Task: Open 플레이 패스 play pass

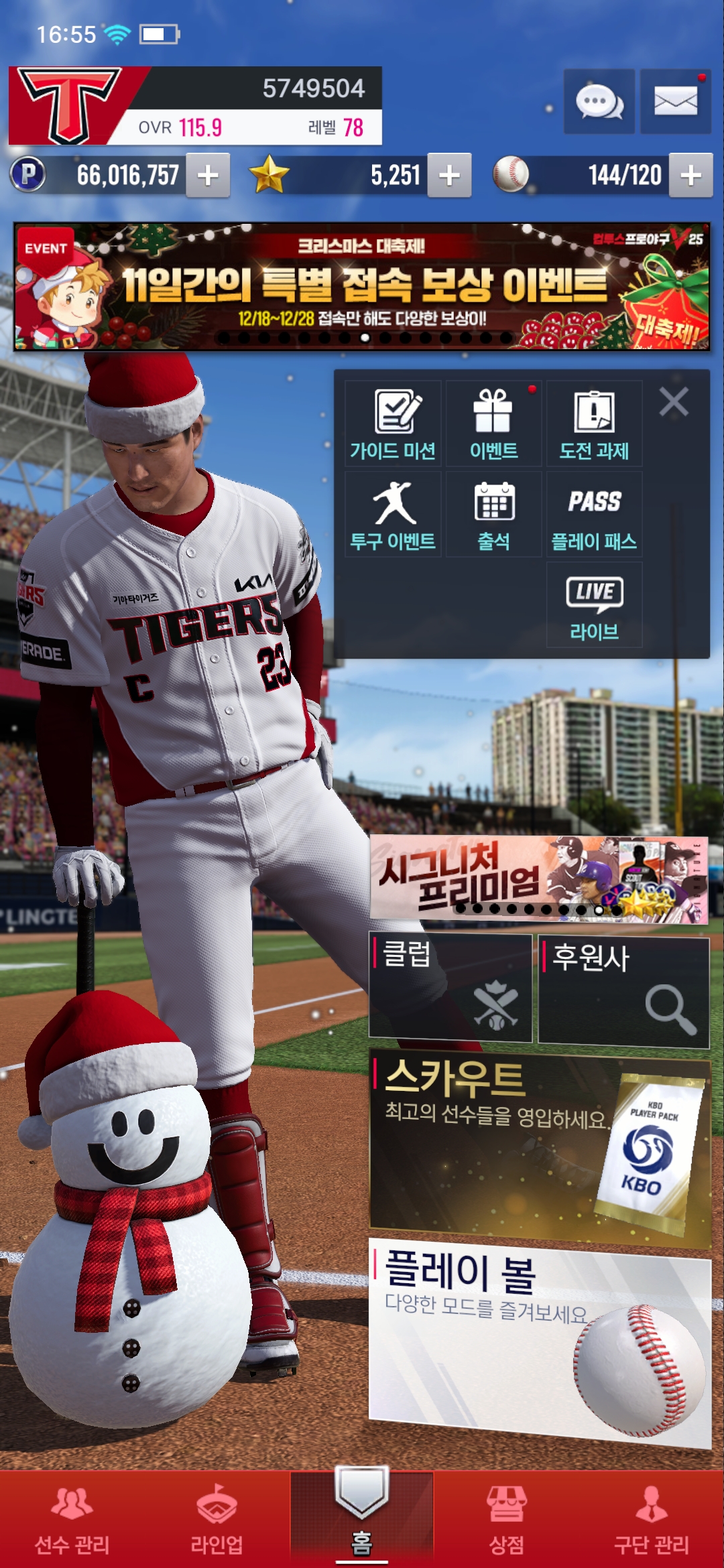Action: click(594, 515)
